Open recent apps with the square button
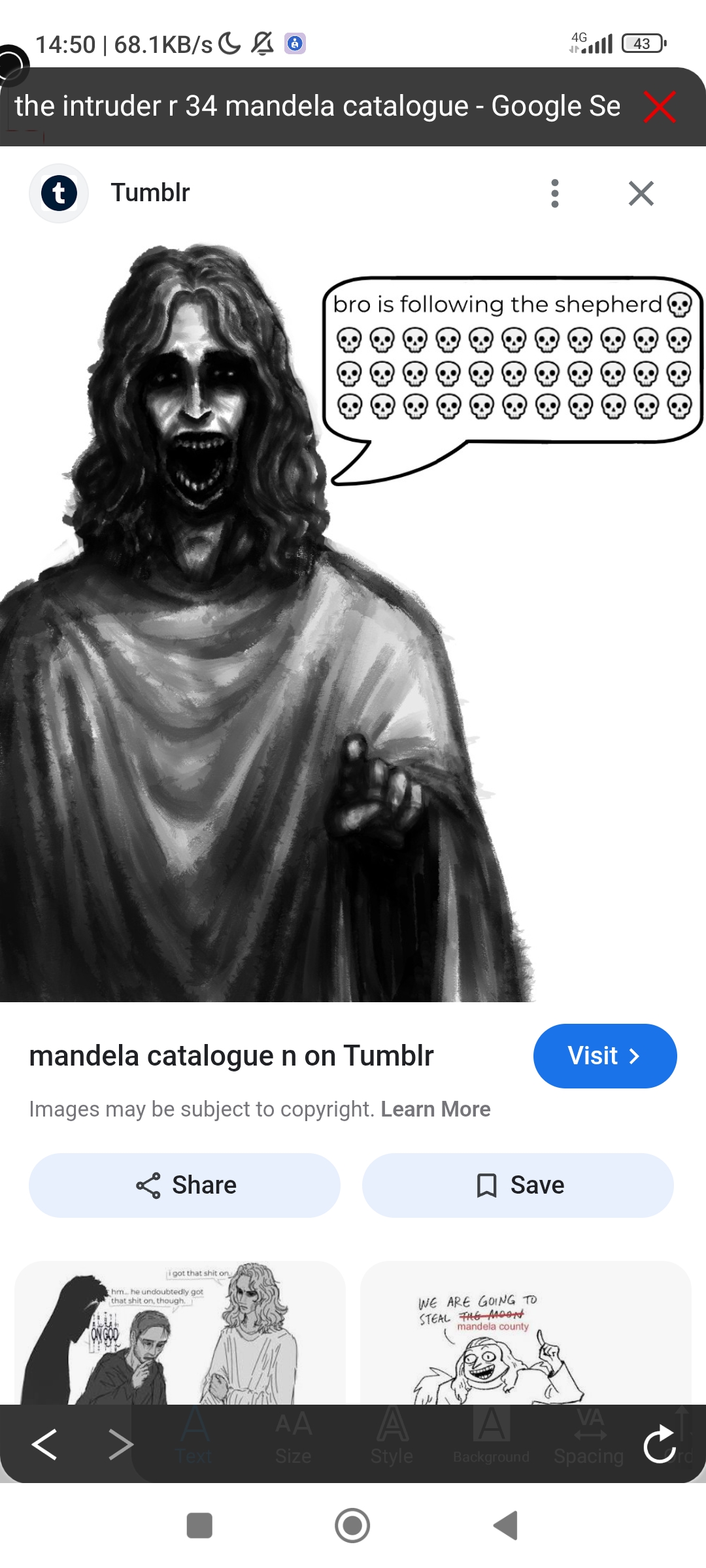The image size is (706, 1568). tap(199, 1526)
